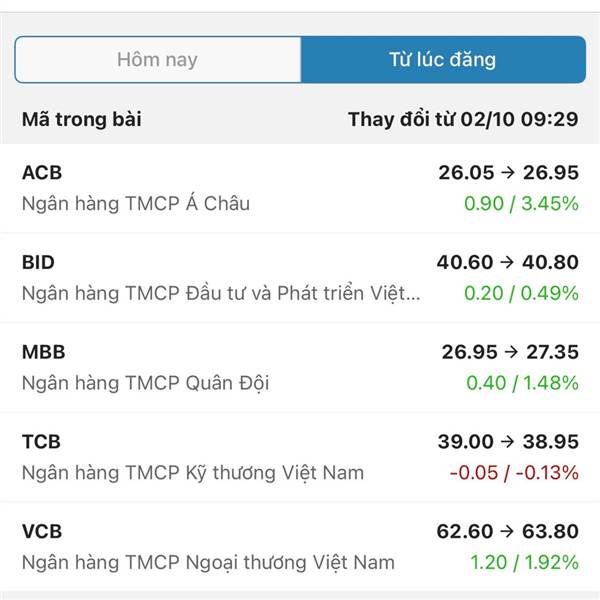The width and height of the screenshot is (600, 600).
Task: Switch to the Hôm nay tab
Action: point(158,60)
